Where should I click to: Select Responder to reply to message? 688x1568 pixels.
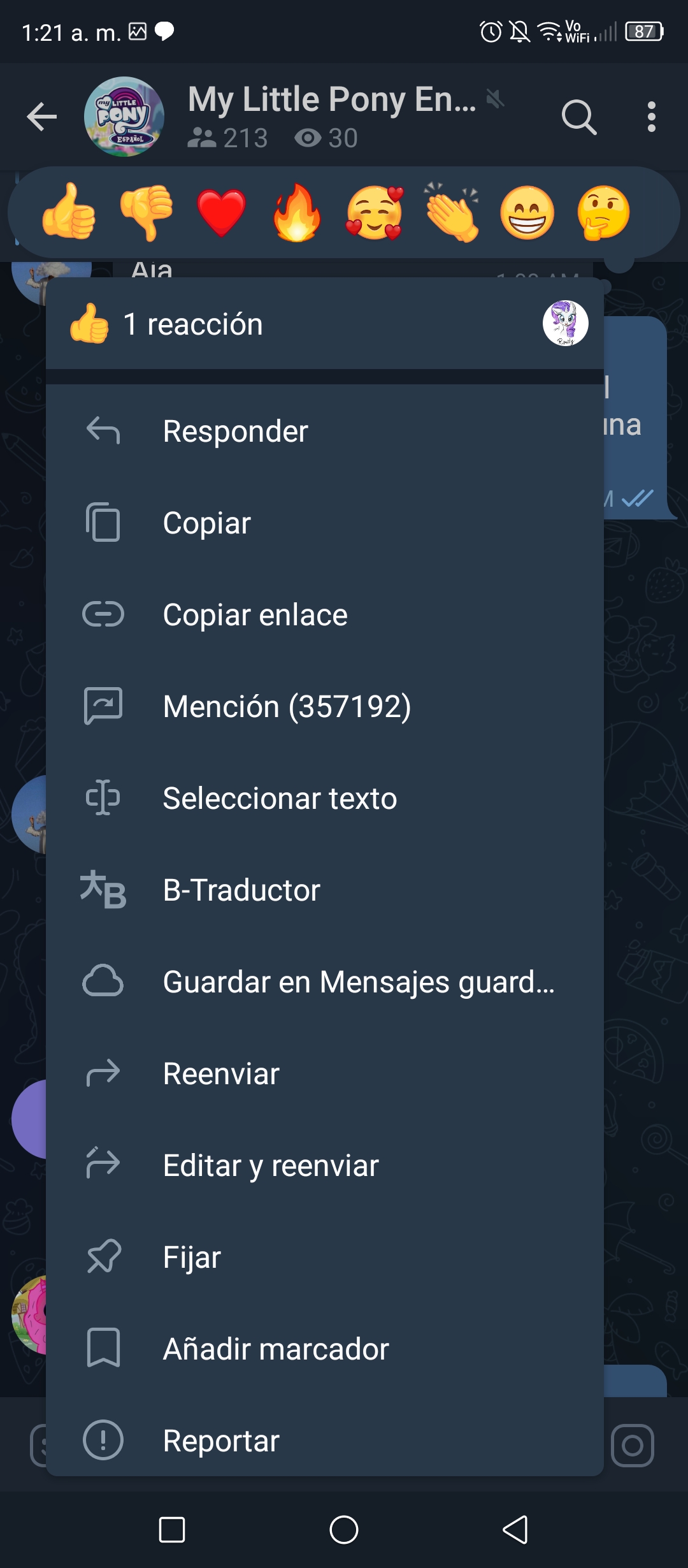tap(325, 431)
